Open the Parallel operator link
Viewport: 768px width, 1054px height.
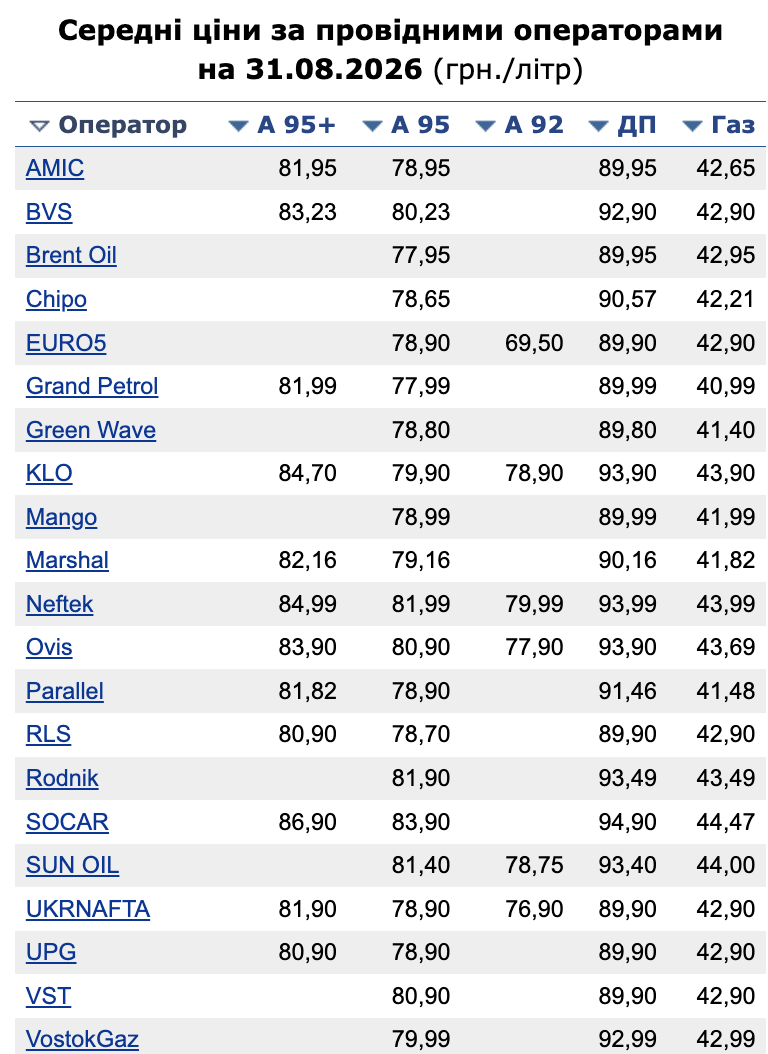point(65,691)
